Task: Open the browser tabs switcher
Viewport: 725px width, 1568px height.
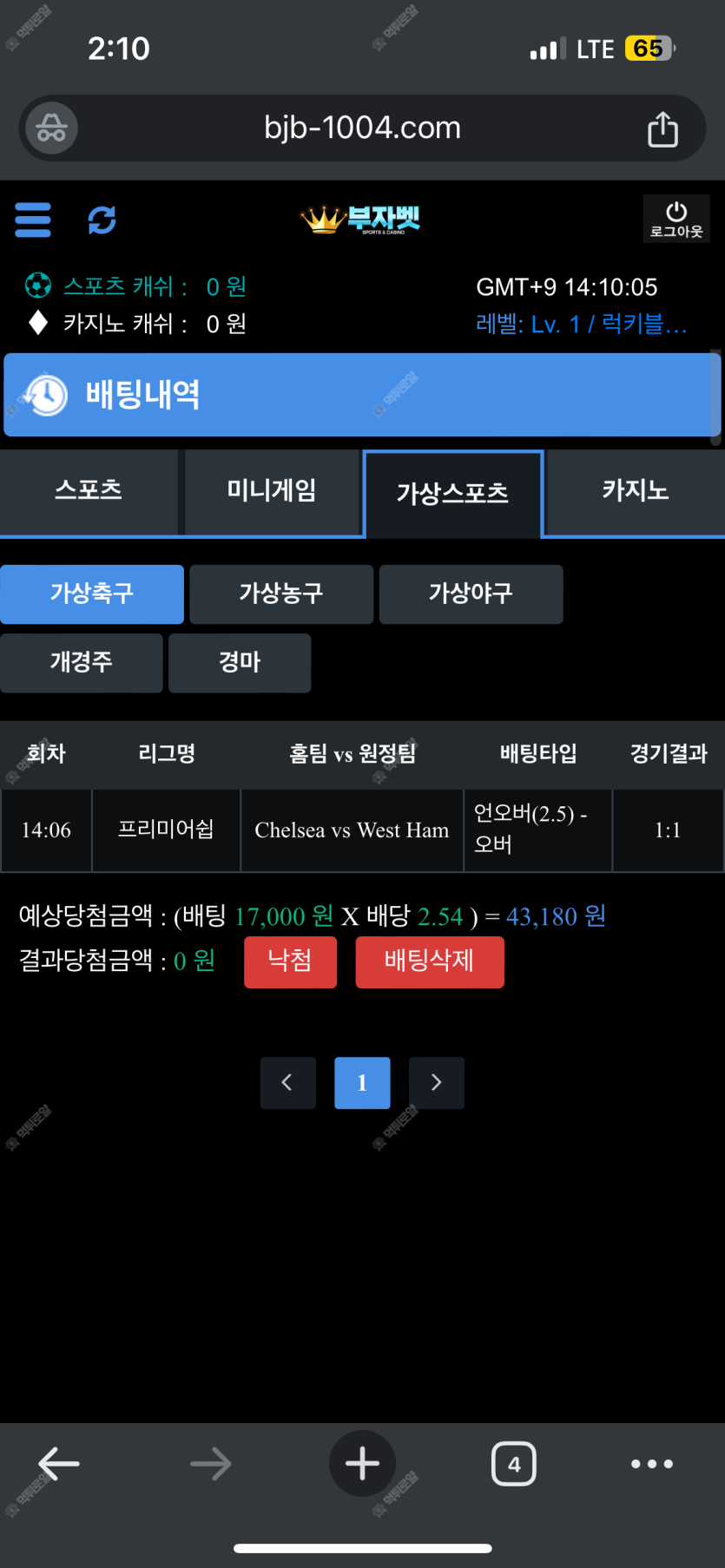Action: [514, 1464]
